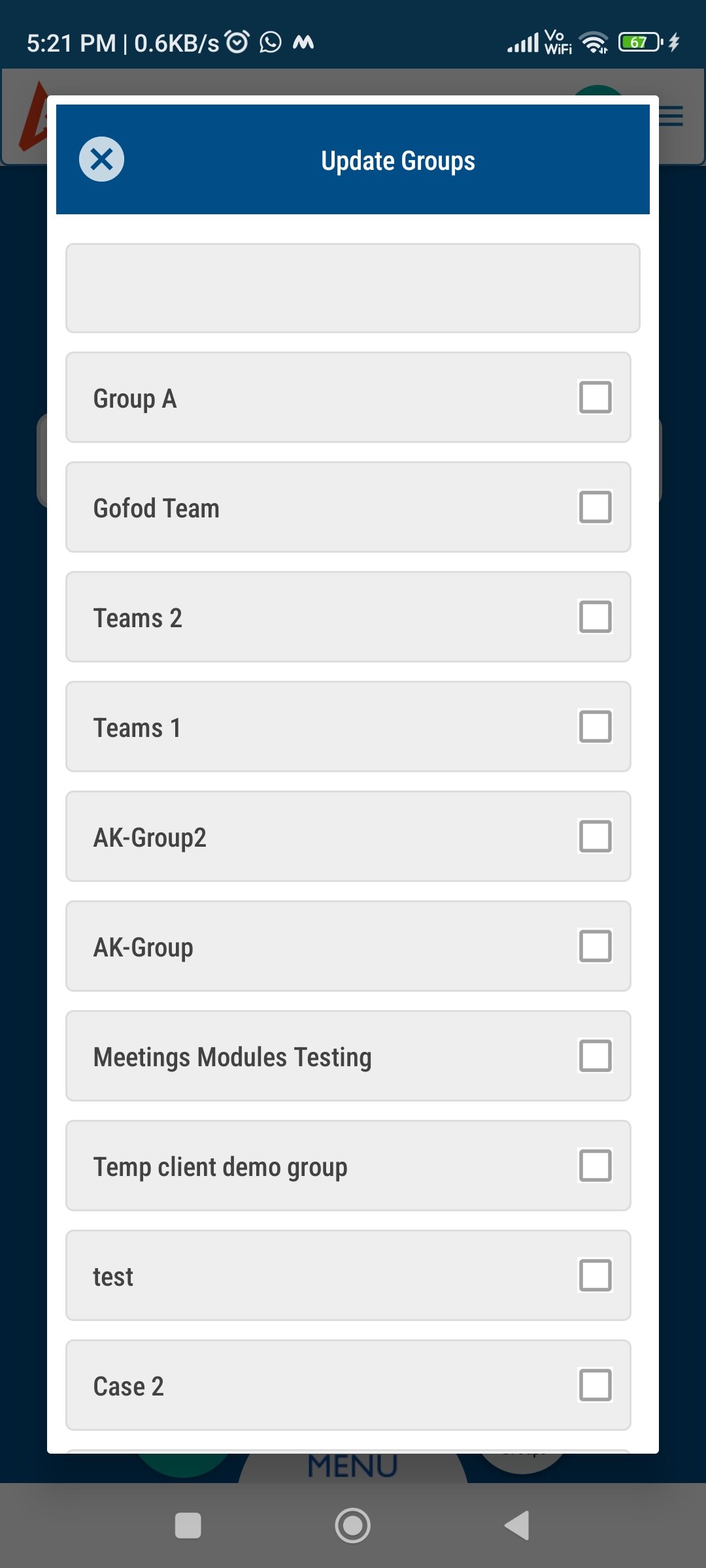
Task: Tap the alarm clock status icon
Action: (x=237, y=41)
